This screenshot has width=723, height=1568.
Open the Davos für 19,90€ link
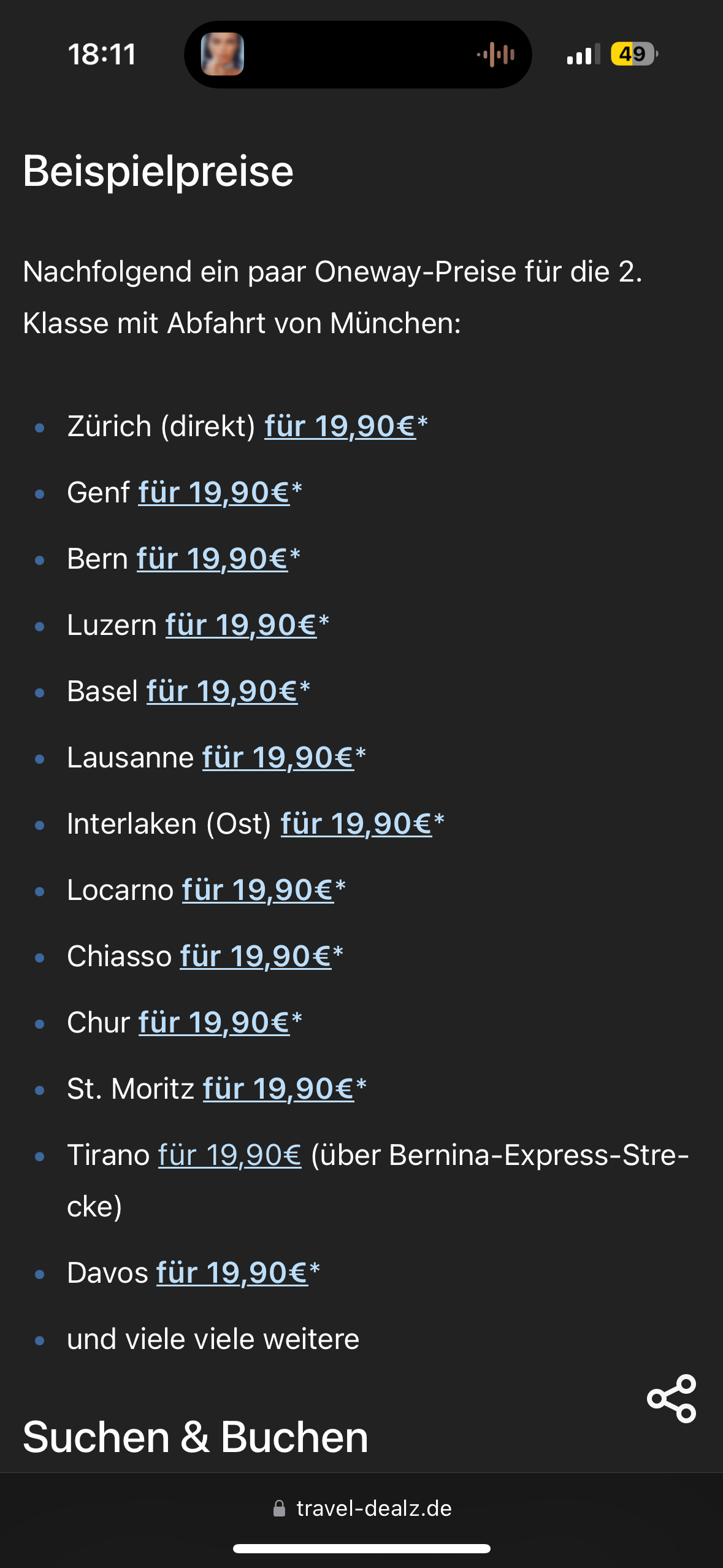[x=232, y=1272]
